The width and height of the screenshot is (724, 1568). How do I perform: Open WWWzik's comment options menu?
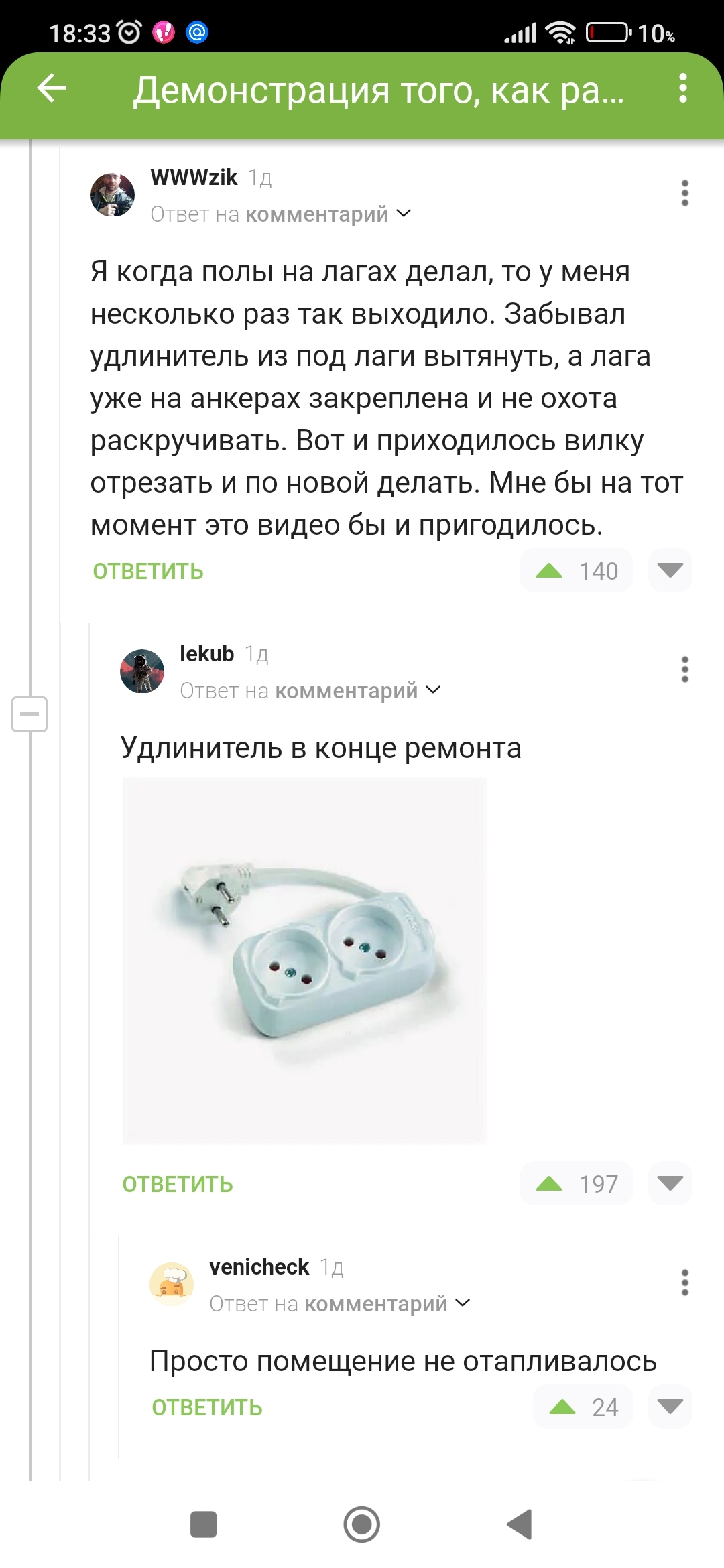pos(684,193)
